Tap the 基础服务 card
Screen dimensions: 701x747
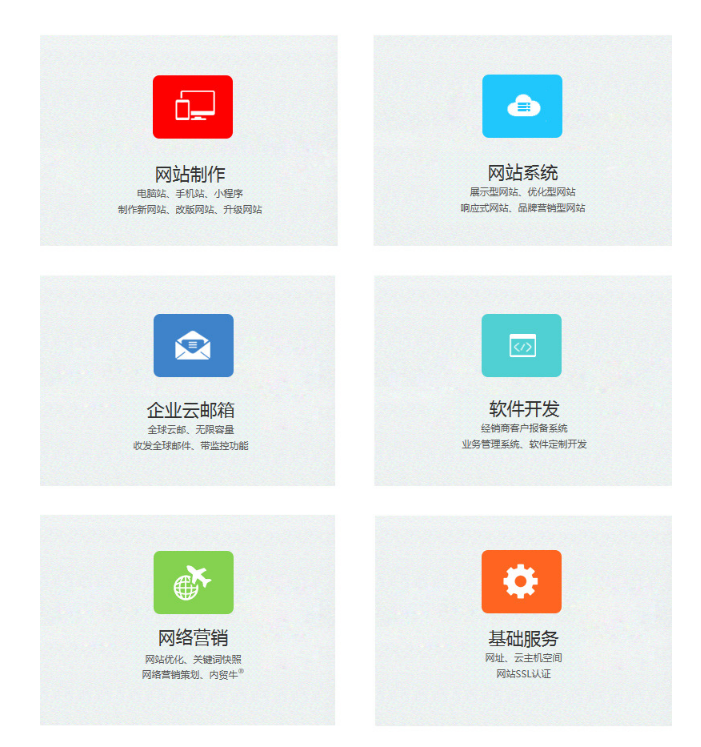[x=522, y=620]
